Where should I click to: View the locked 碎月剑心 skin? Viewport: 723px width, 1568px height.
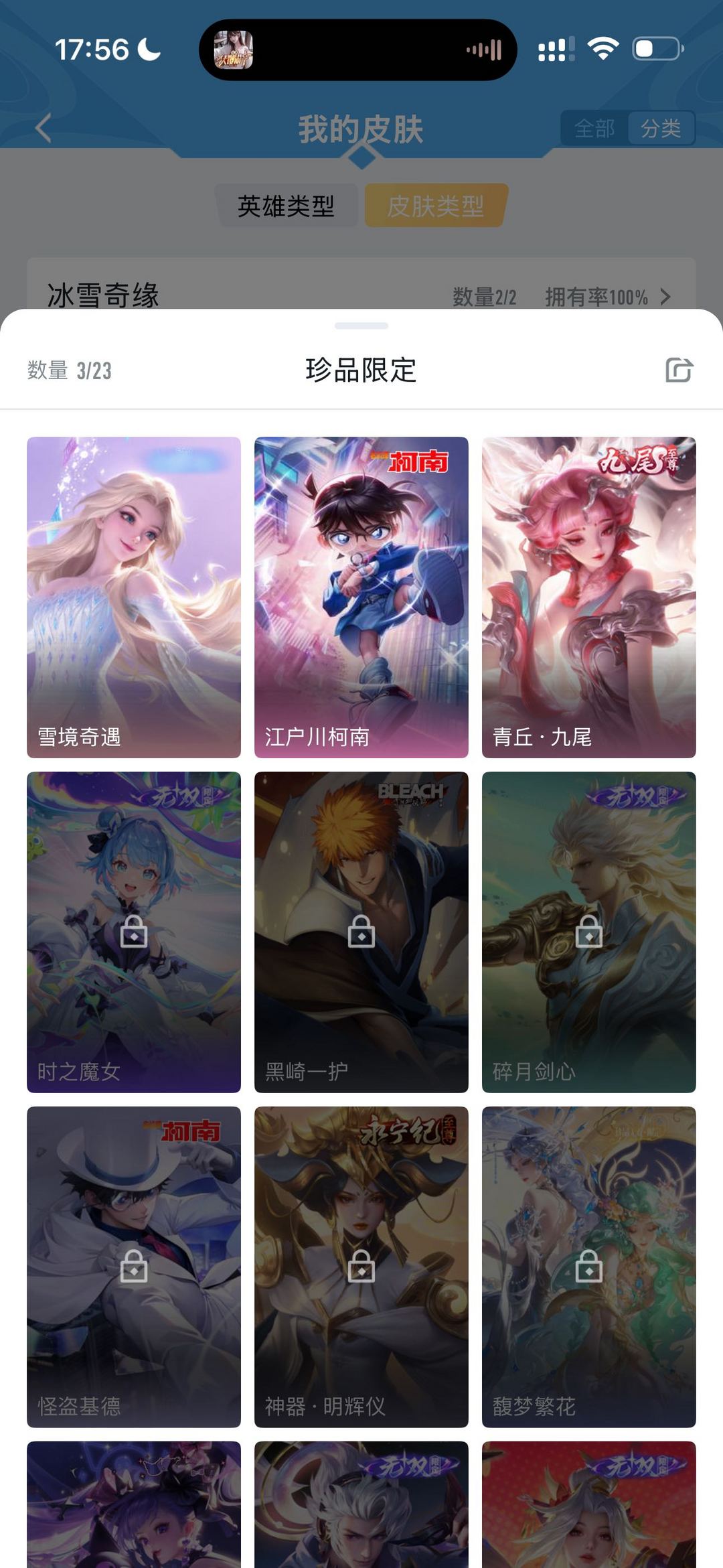pos(588,932)
